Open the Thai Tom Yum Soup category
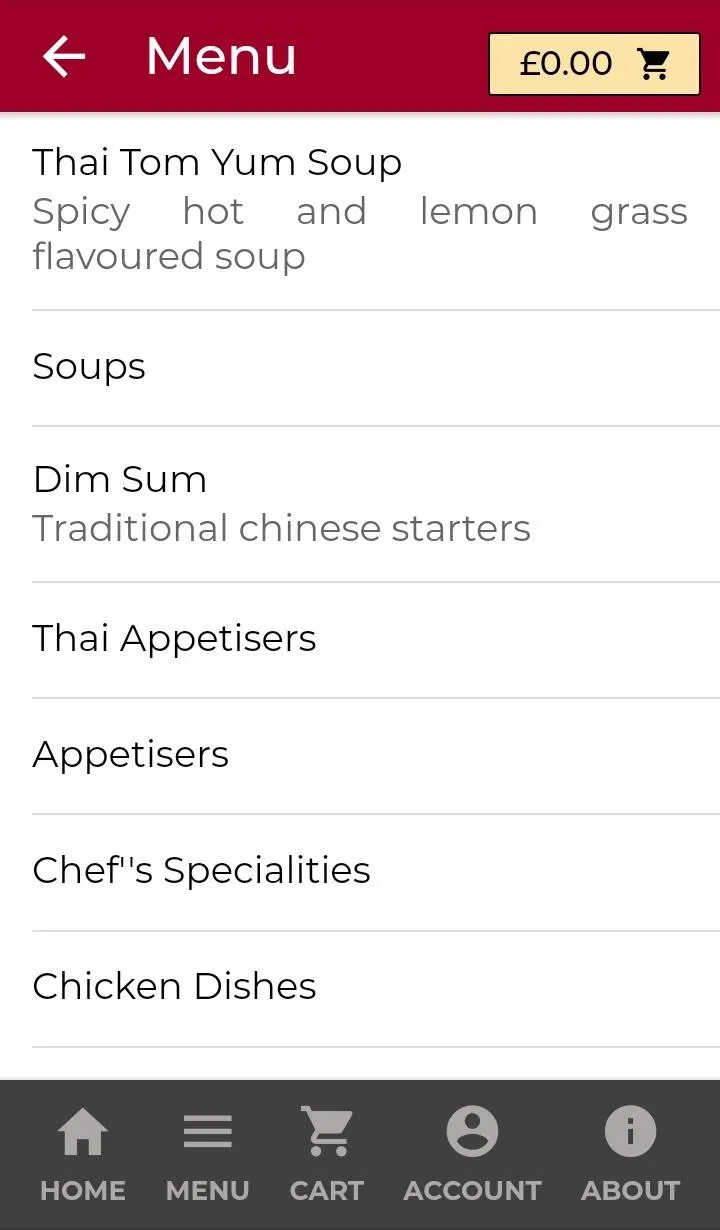 click(360, 211)
